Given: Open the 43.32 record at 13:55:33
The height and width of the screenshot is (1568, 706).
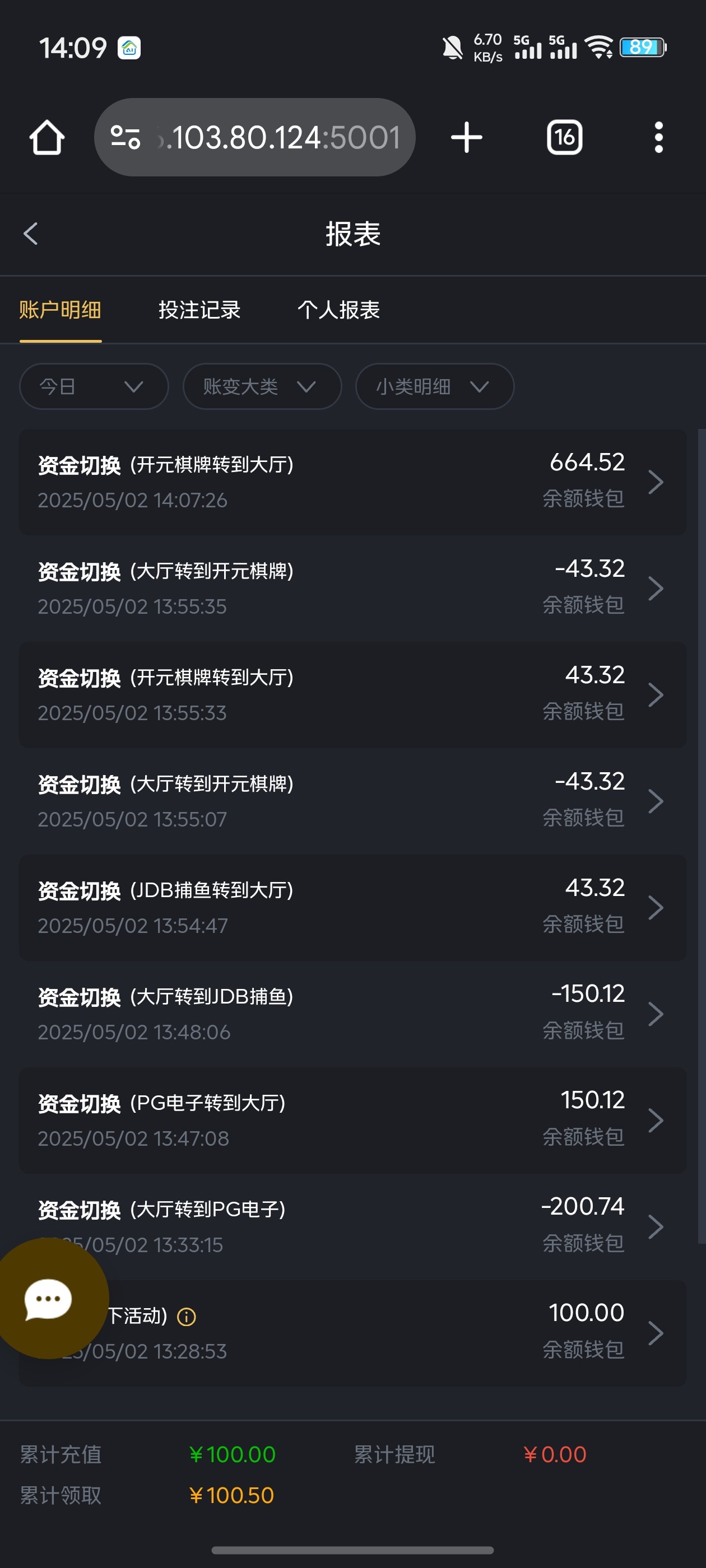Looking at the screenshot, I should (x=352, y=694).
